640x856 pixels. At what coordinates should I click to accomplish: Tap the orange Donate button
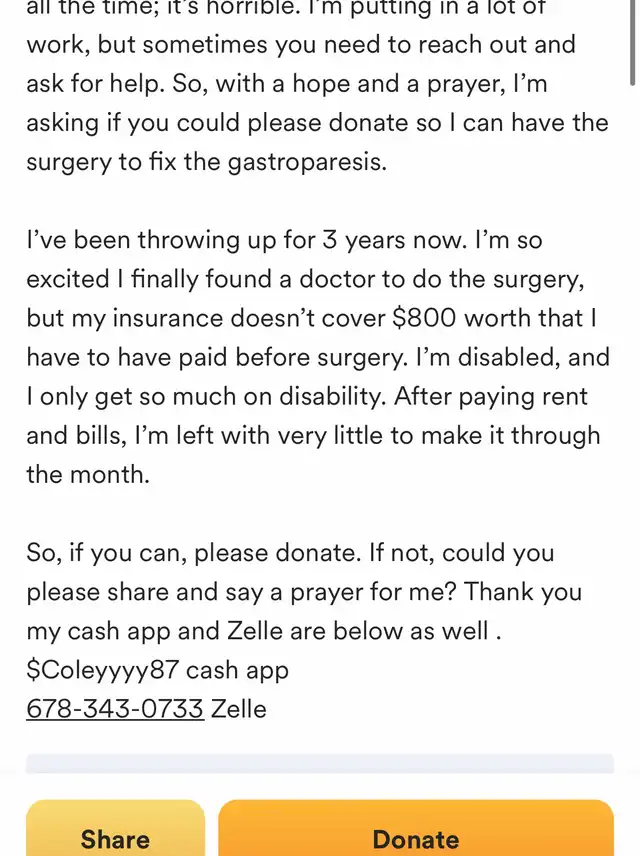415,835
